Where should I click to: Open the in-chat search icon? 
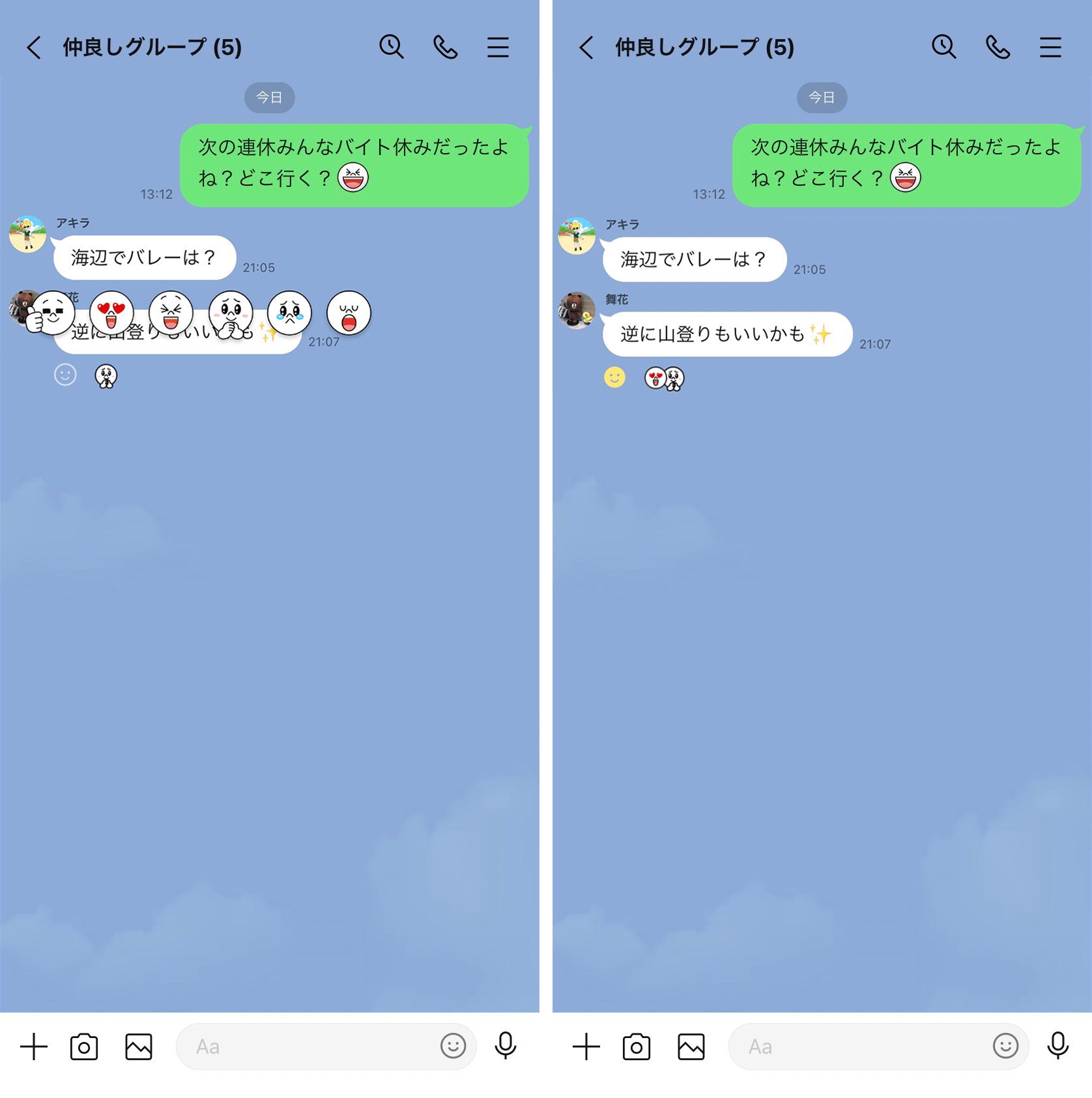pos(392,46)
